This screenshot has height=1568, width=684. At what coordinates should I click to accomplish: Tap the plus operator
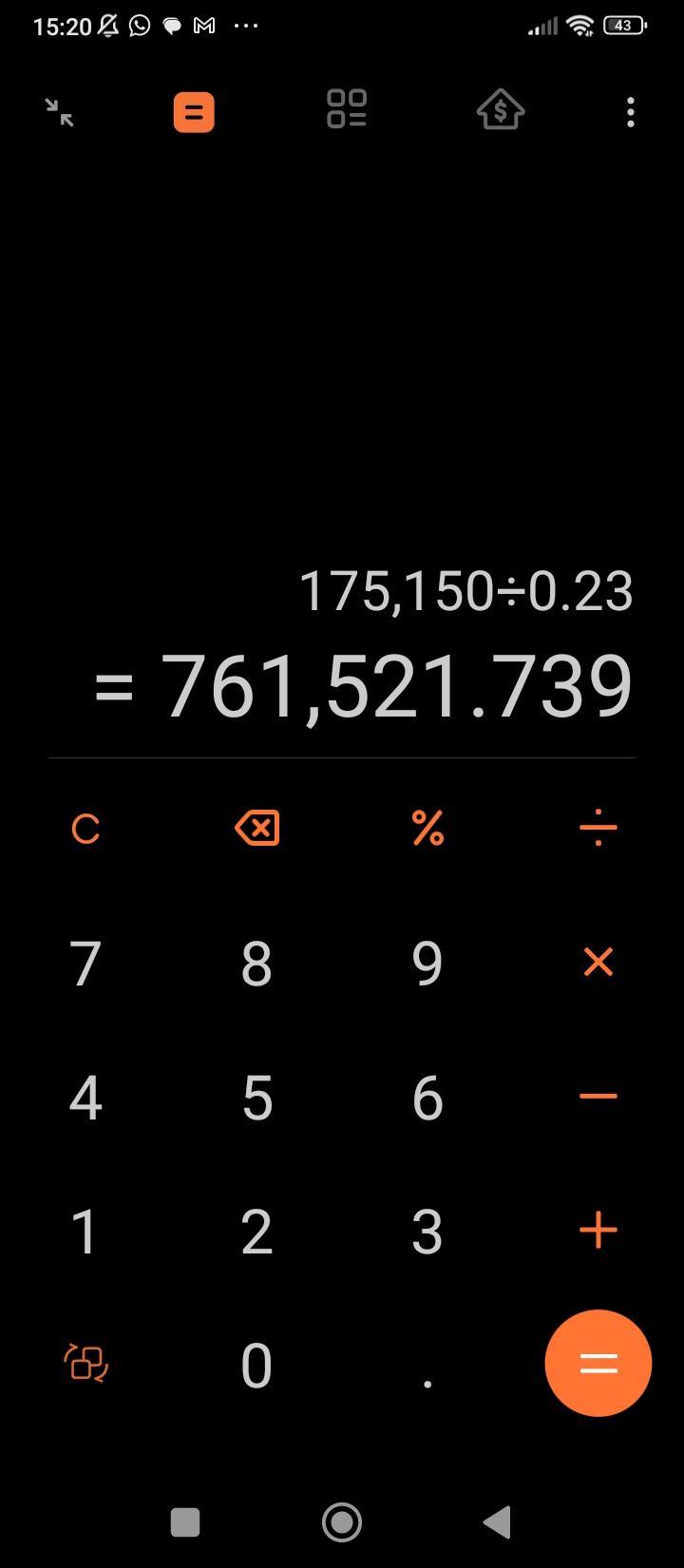tap(598, 1231)
